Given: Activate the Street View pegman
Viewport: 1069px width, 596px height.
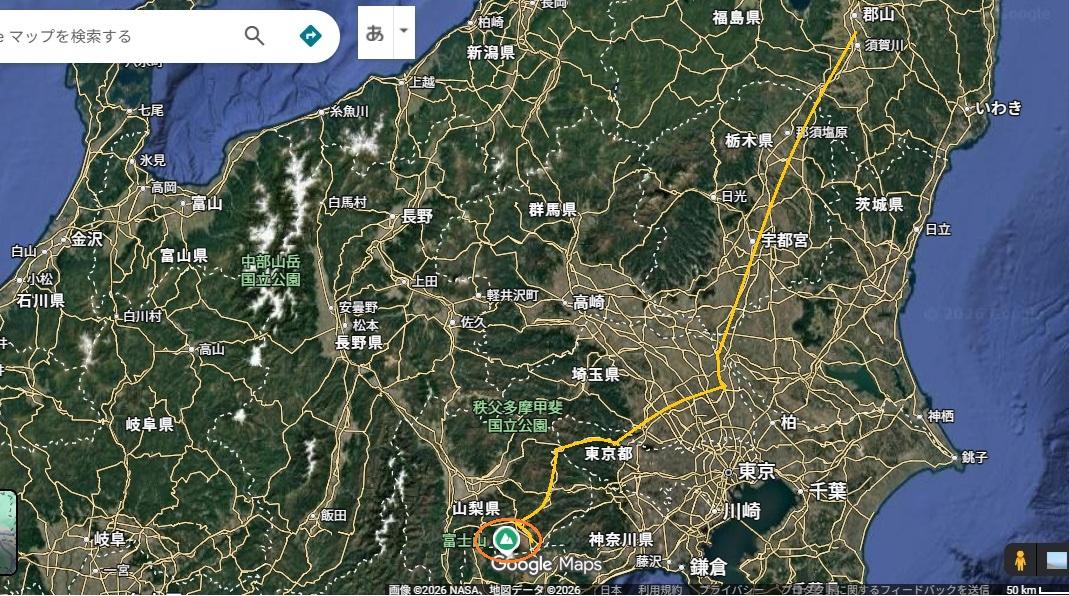Looking at the screenshot, I should (x=1020, y=558).
